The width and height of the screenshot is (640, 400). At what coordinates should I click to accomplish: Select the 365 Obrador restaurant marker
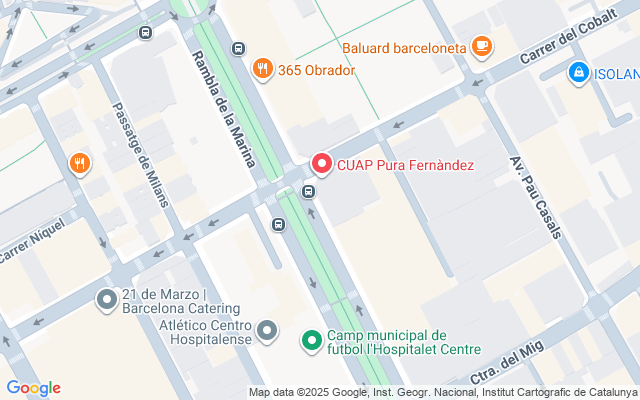click(262, 69)
